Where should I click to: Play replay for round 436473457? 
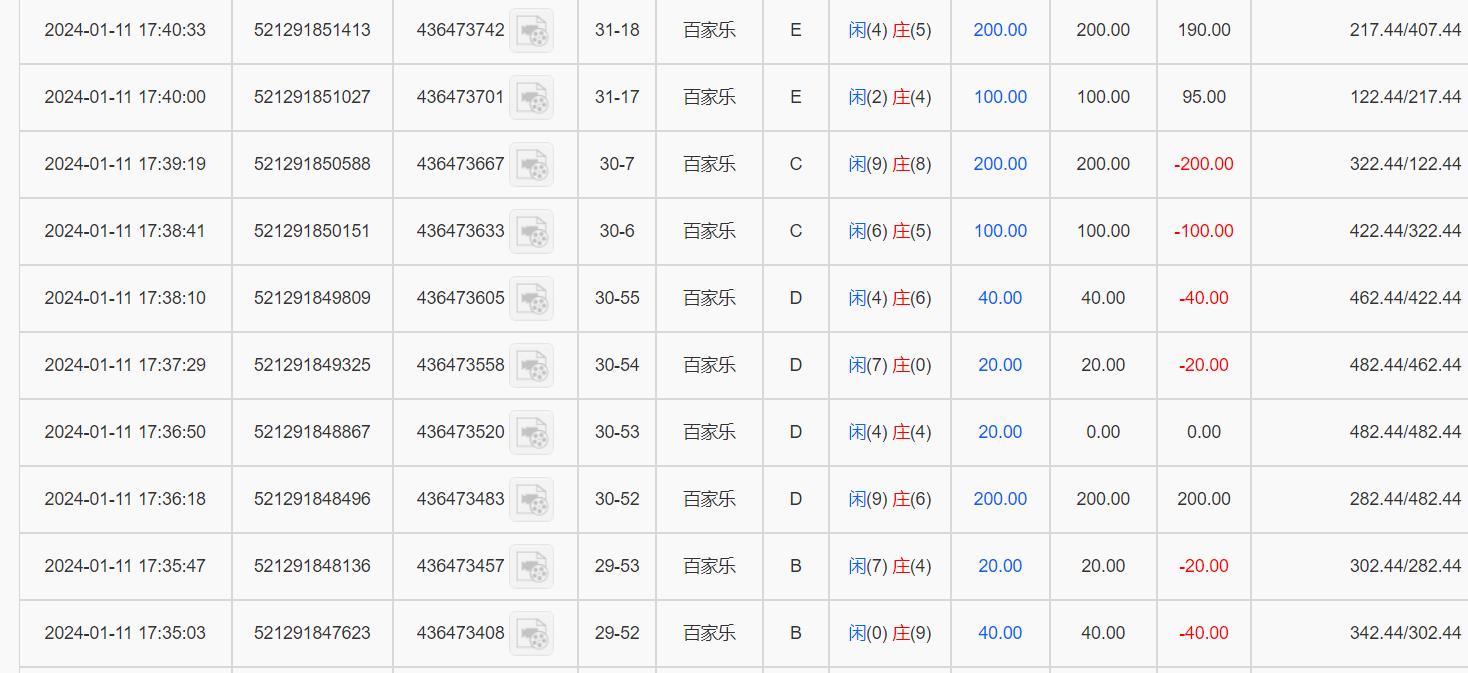(531, 567)
